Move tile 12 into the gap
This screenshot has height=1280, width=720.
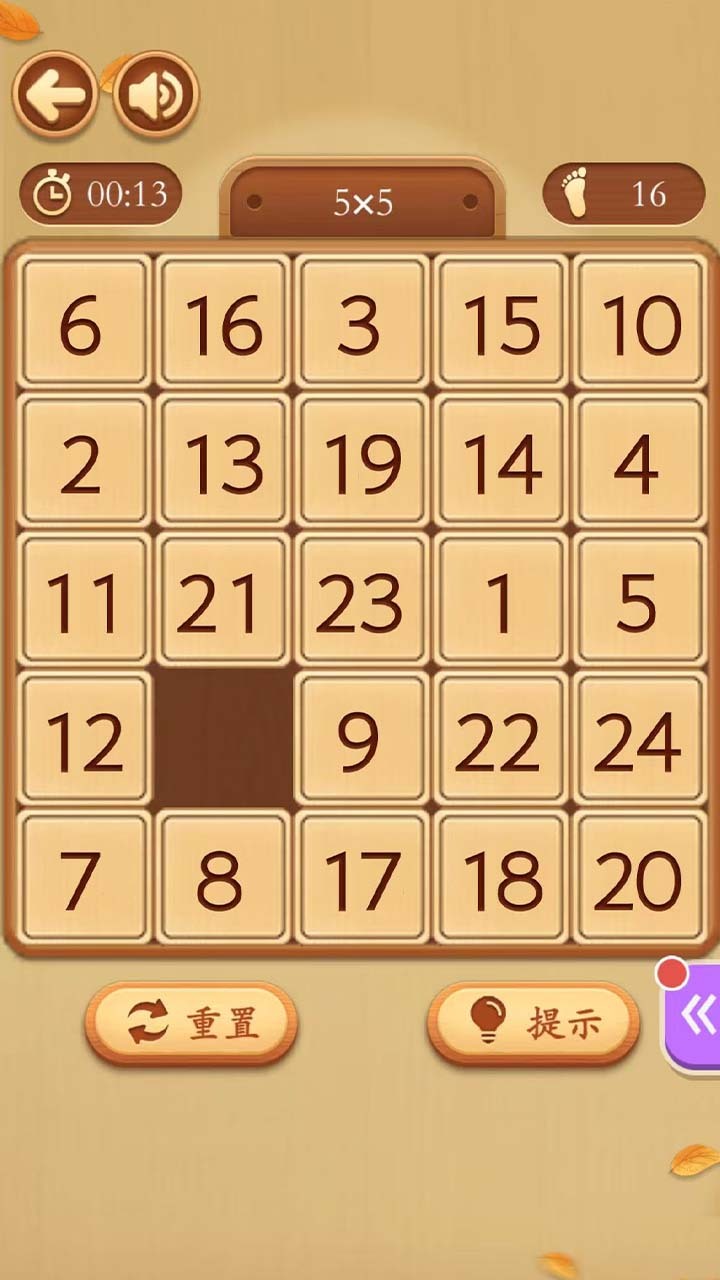tap(85, 740)
